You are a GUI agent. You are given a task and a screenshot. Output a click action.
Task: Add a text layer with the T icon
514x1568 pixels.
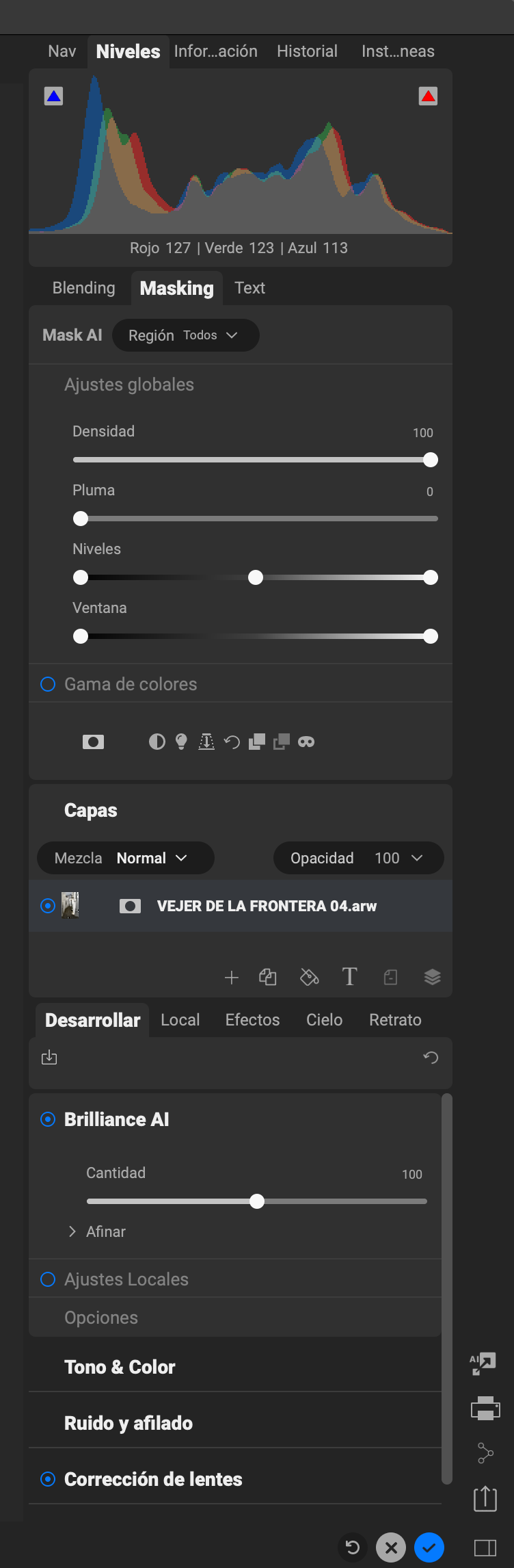[349, 977]
